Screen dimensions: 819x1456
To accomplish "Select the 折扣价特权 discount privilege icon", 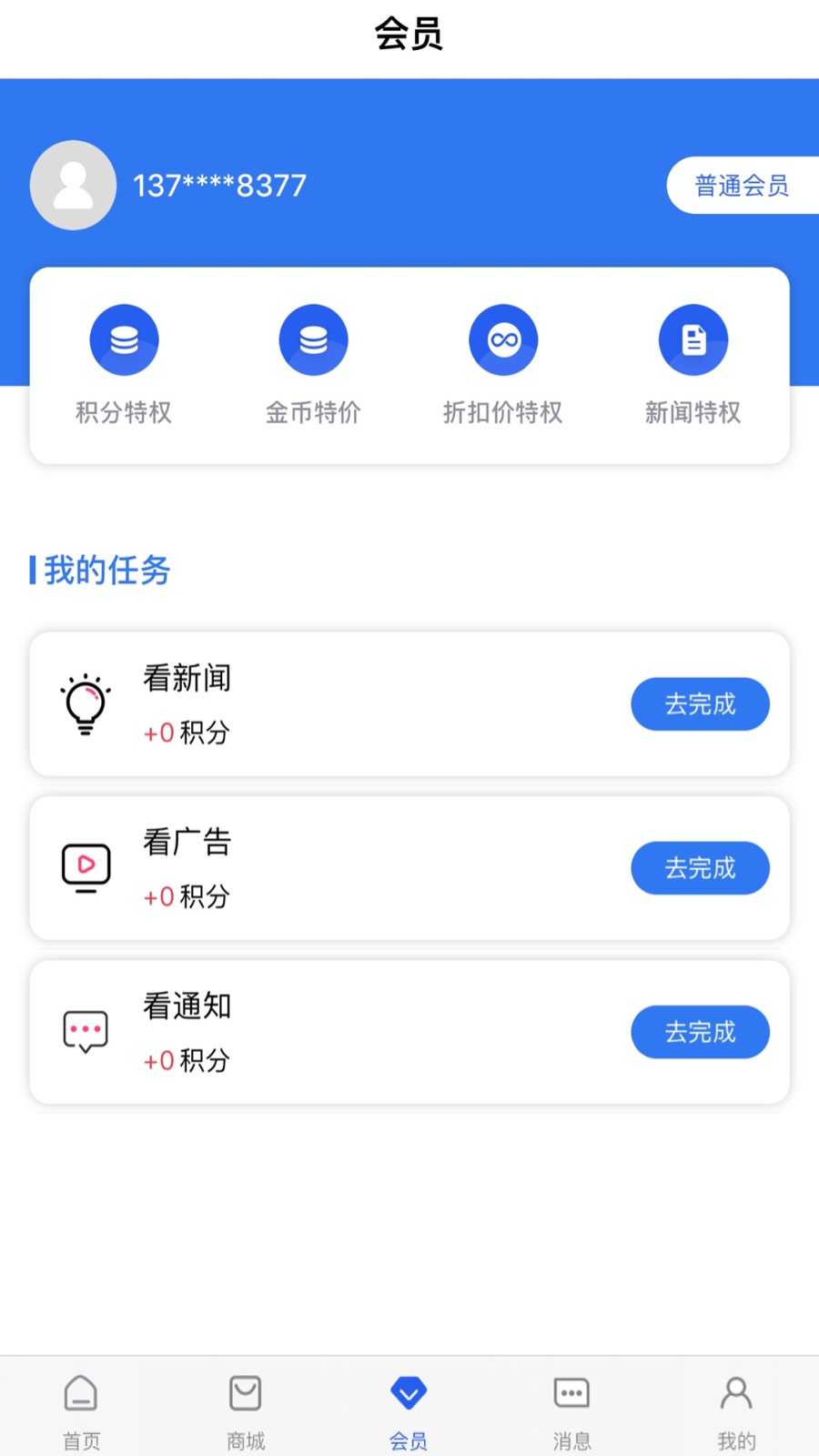I will tap(503, 339).
